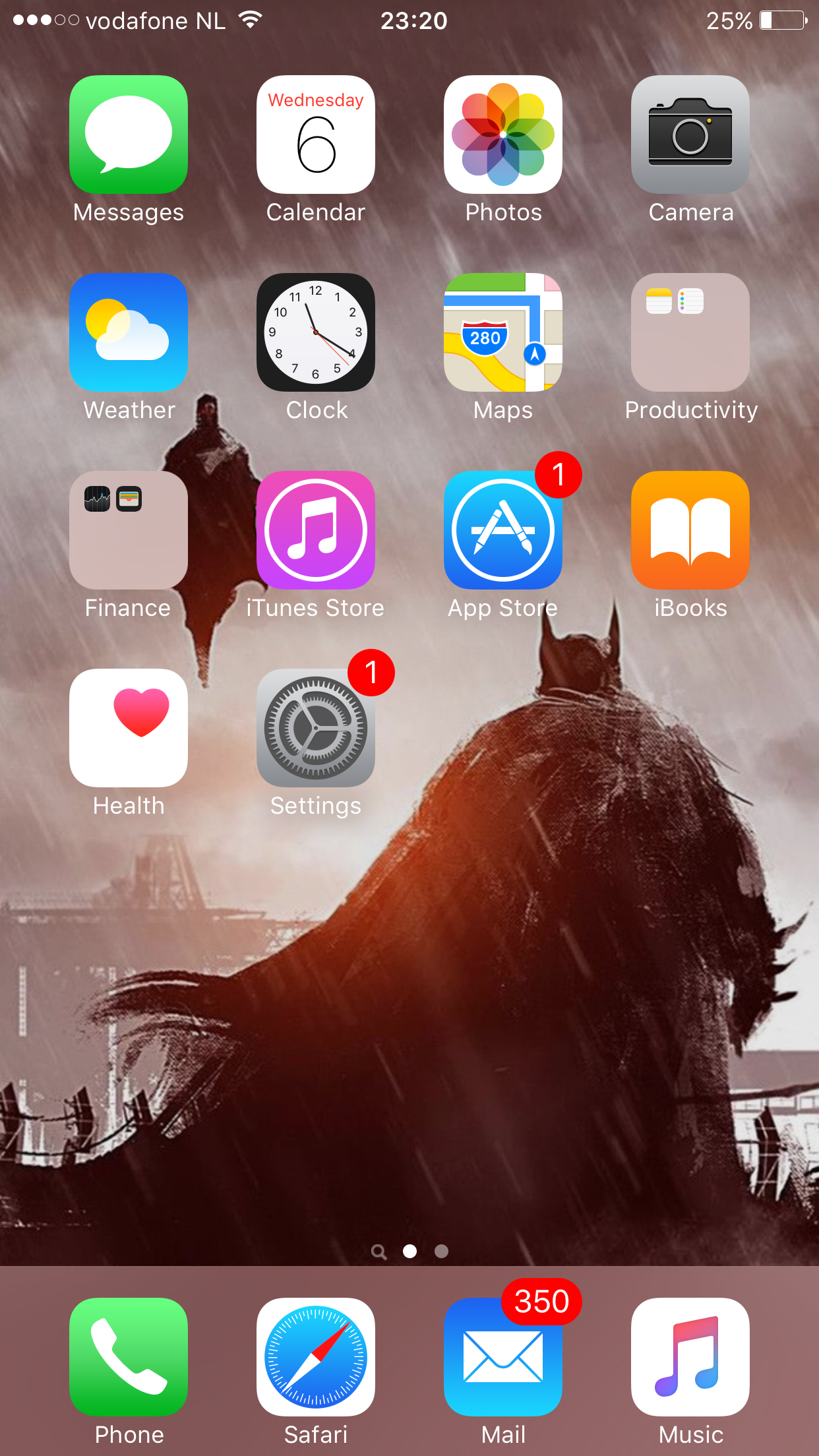Image resolution: width=819 pixels, height=1456 pixels.
Task: Launch the Camera app
Action: (x=690, y=135)
